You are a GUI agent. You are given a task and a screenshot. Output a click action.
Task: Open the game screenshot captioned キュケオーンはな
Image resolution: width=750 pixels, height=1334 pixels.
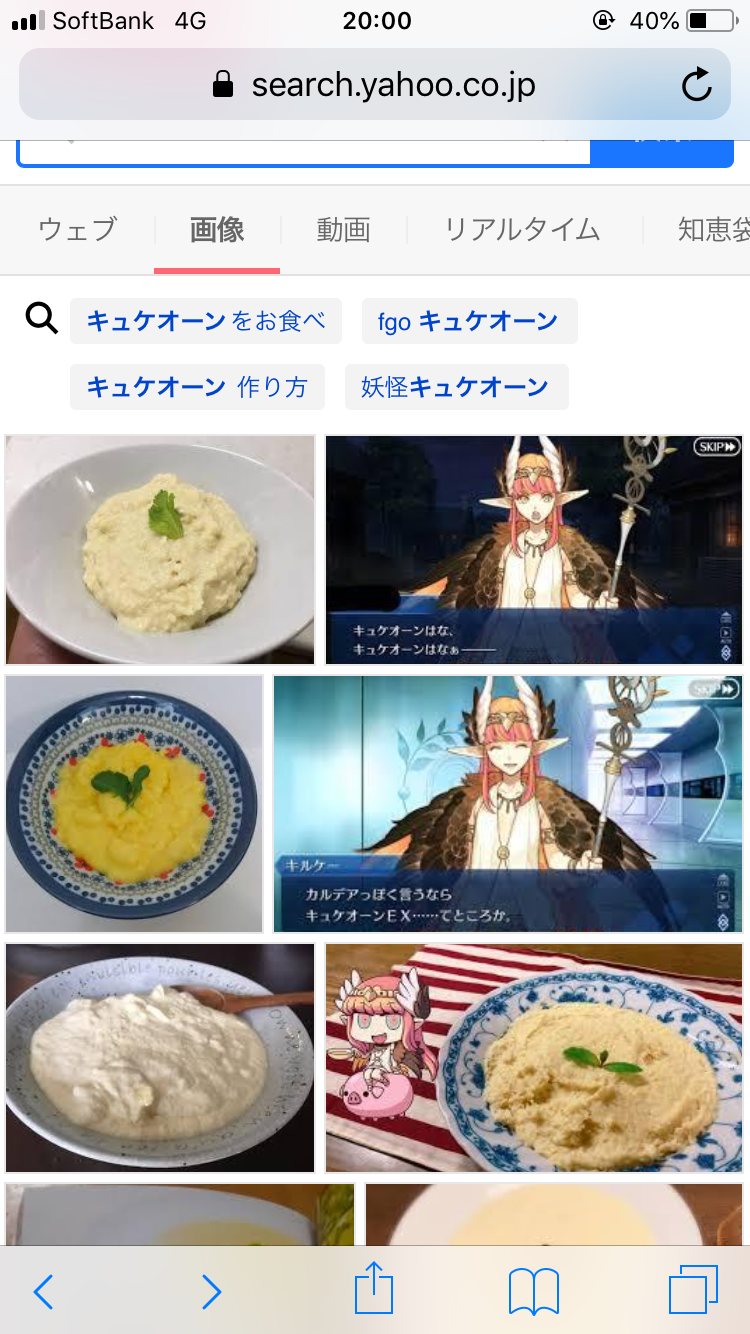click(533, 549)
